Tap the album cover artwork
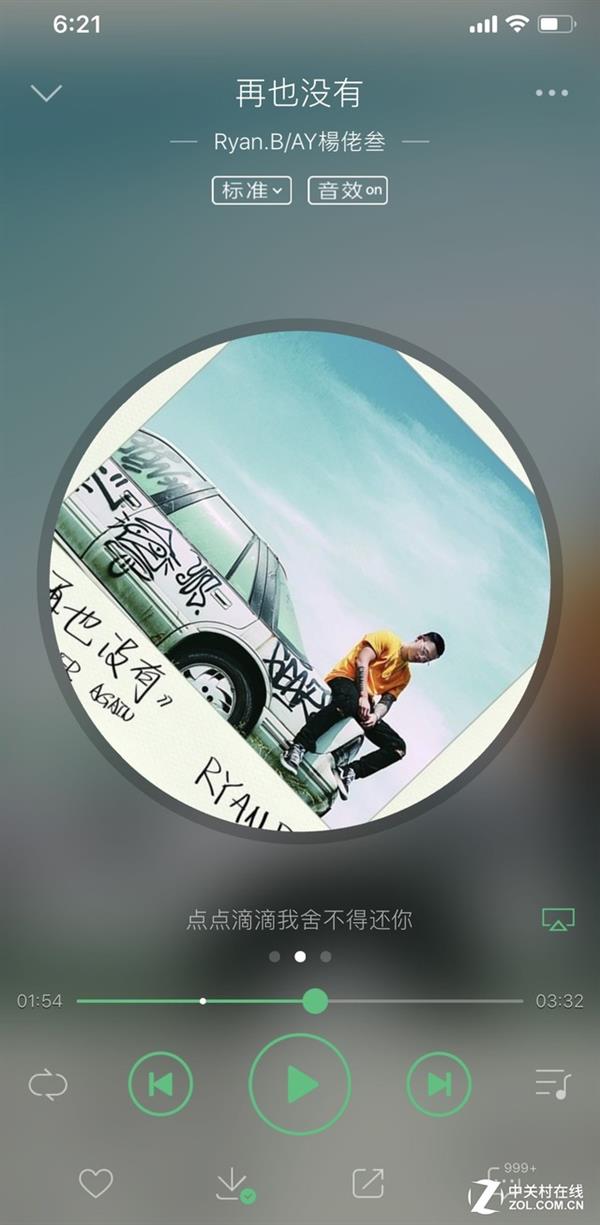Viewport: 600px width, 1225px height. 300,582
